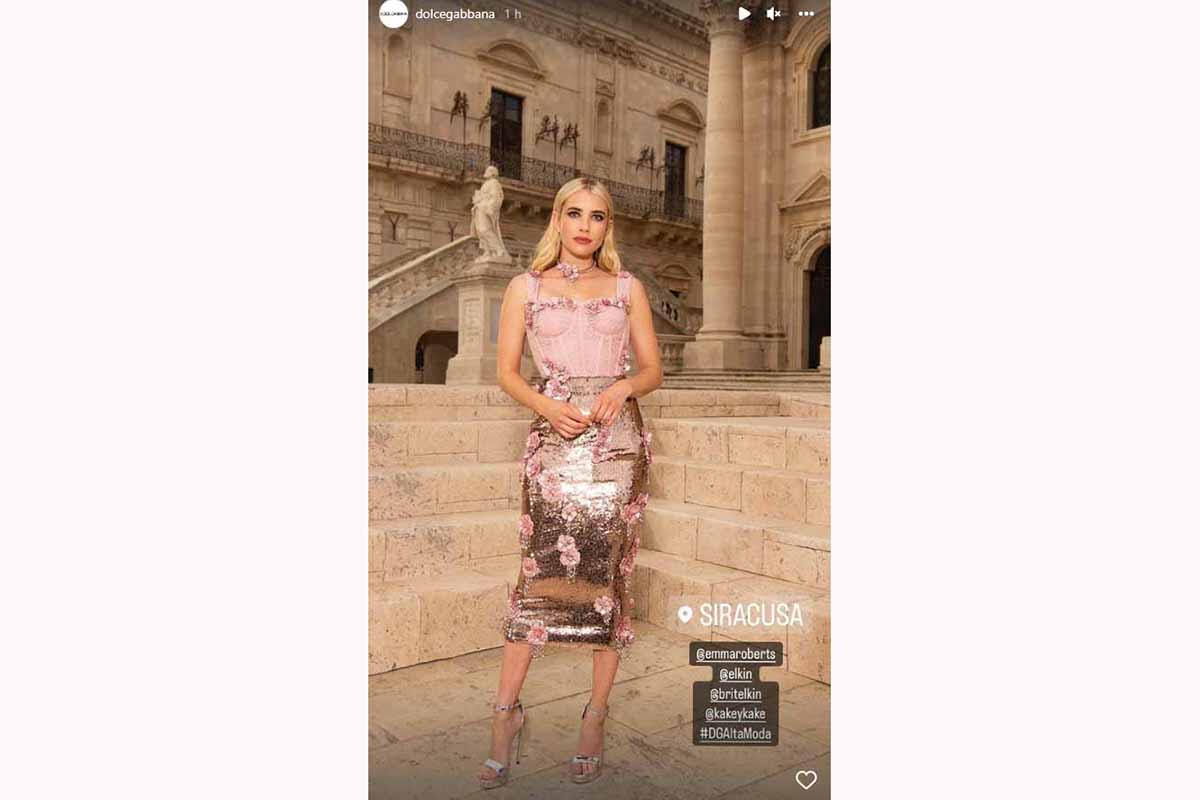
Task: Unmute the story sound
Action: 773,14
